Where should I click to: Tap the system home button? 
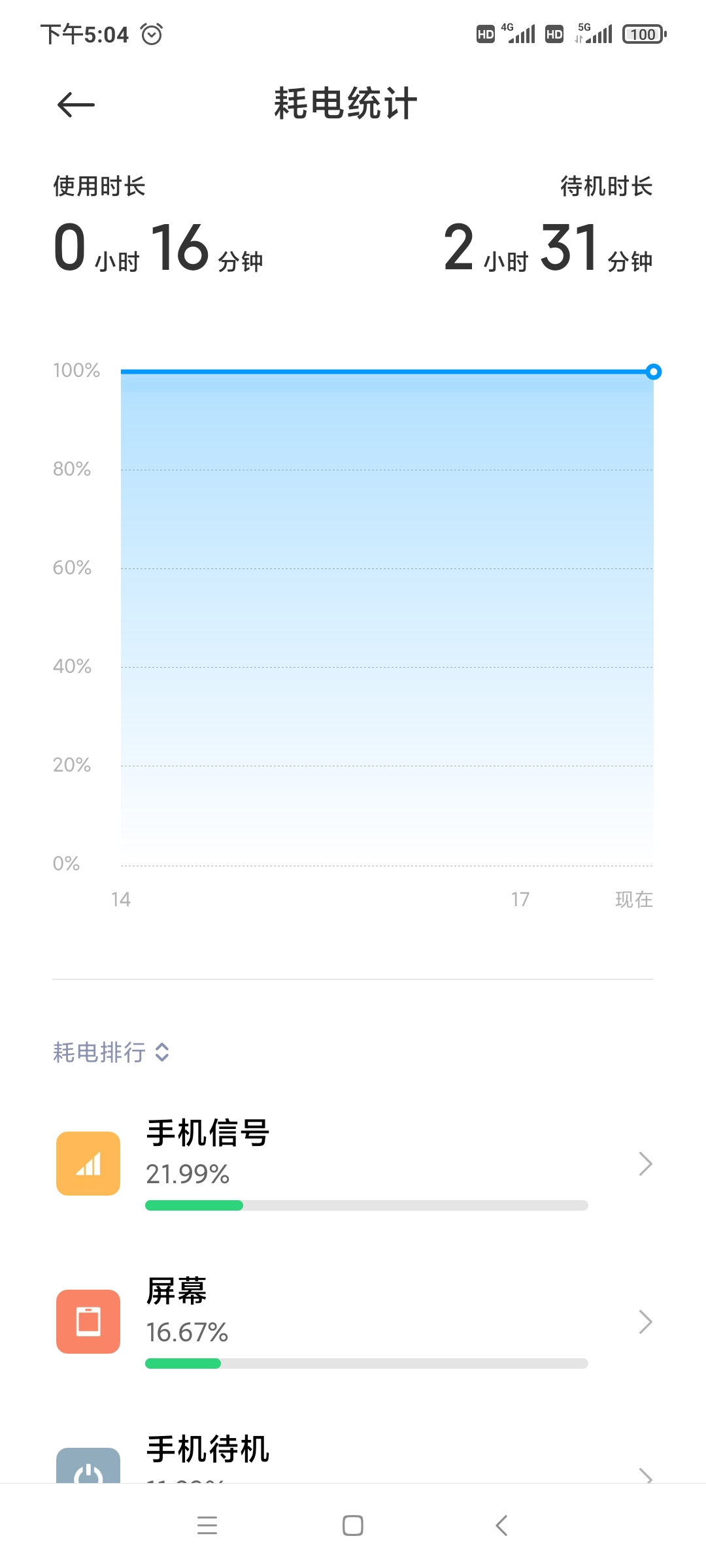[x=353, y=1526]
